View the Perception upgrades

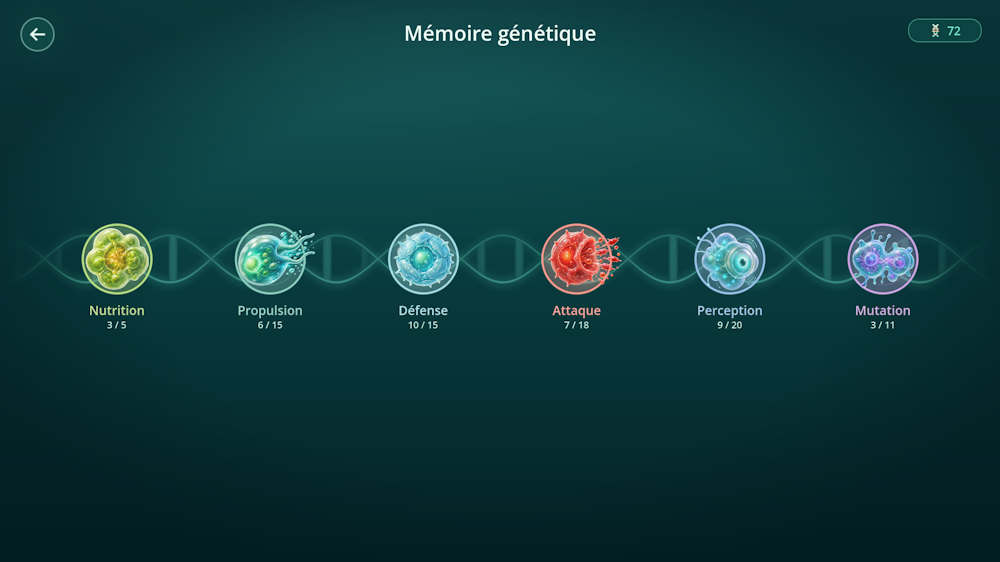pyautogui.click(x=730, y=258)
